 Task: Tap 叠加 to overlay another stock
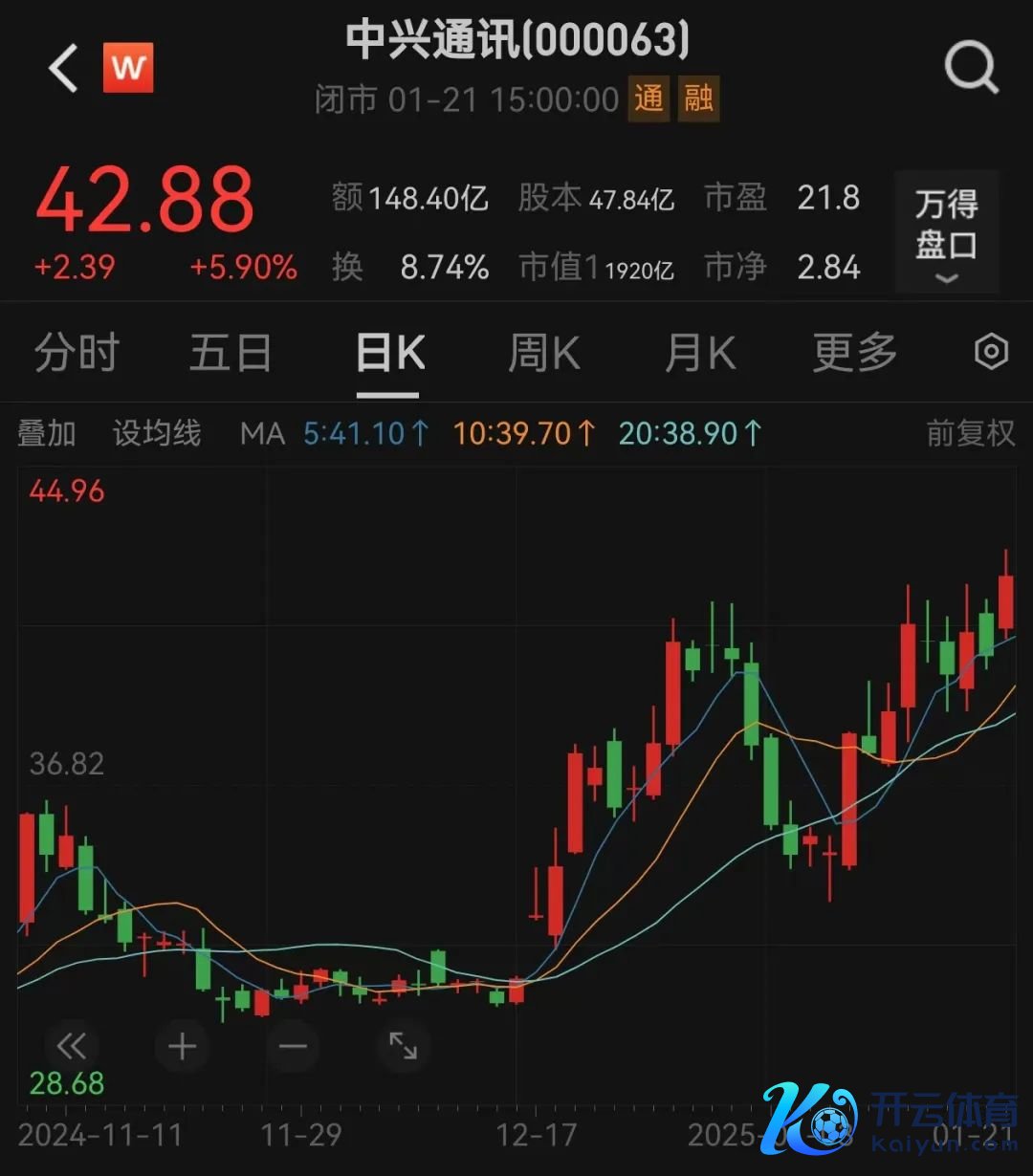tap(47, 434)
